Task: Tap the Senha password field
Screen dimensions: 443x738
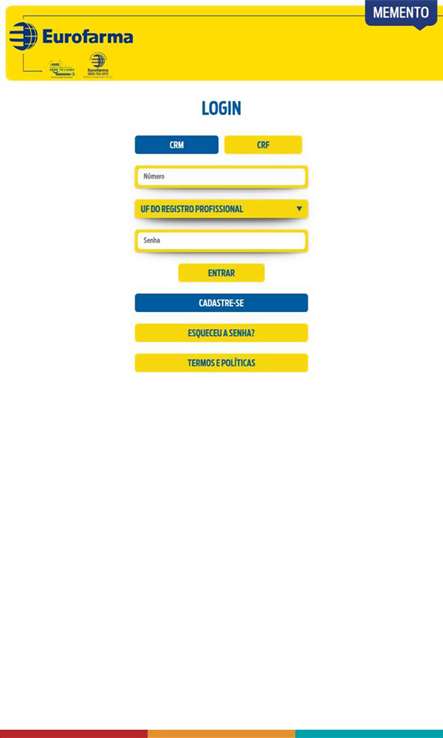Action: tap(221, 241)
